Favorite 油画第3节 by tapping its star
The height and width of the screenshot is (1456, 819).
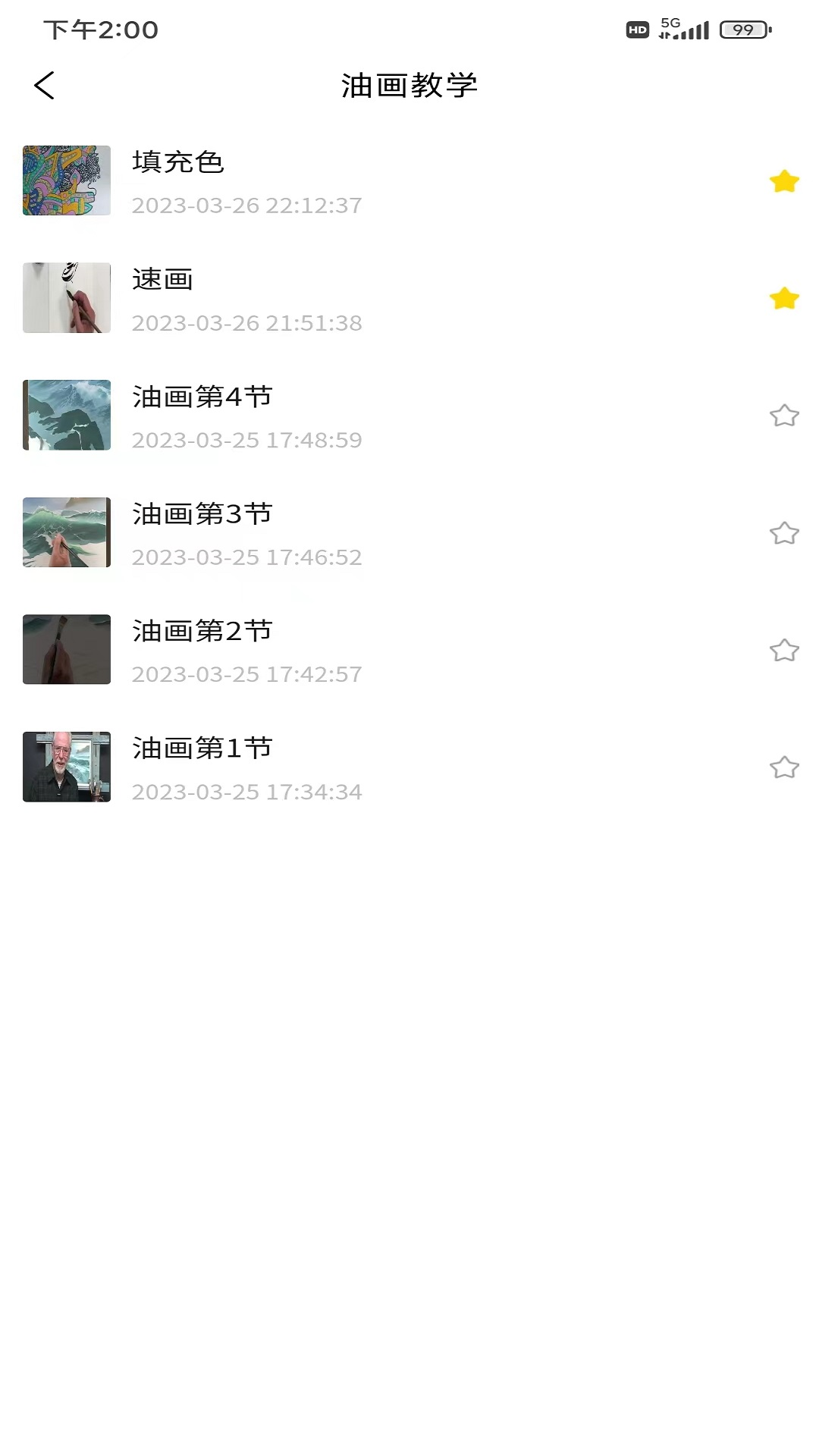click(x=785, y=532)
